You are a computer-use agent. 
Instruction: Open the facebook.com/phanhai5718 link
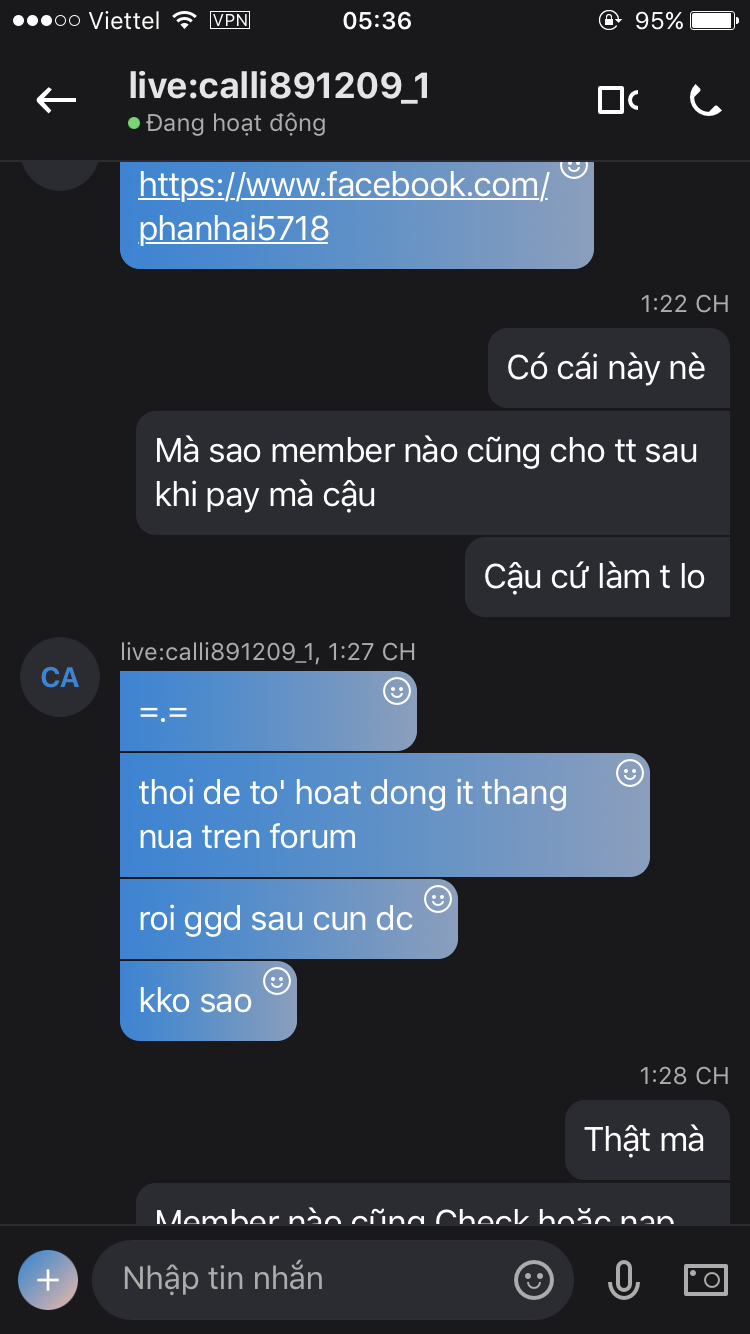coord(343,206)
